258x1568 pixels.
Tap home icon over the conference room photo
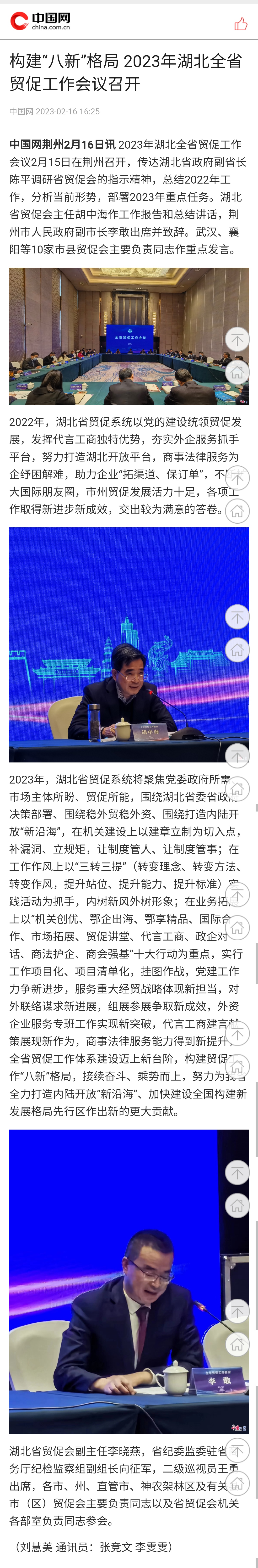pos(237,371)
